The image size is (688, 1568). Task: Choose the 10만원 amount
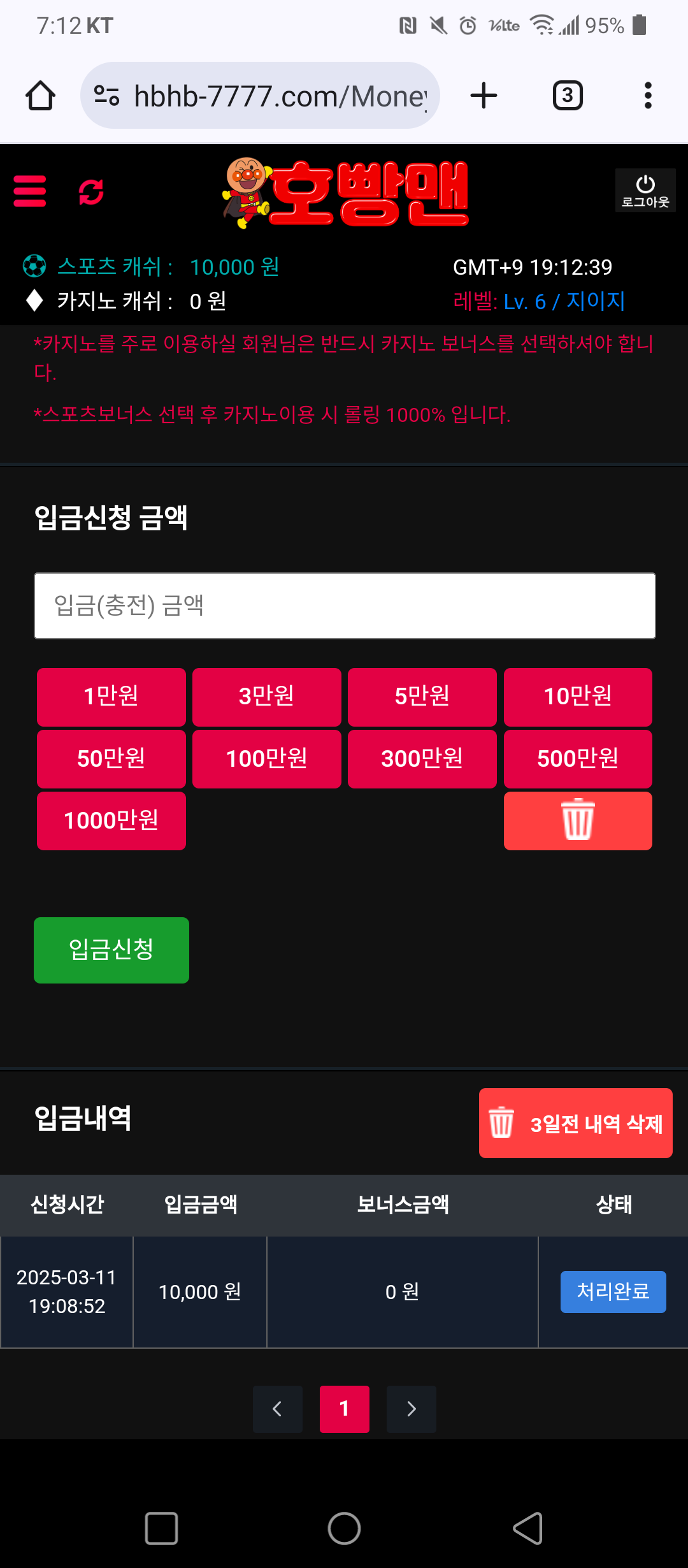[x=578, y=697]
